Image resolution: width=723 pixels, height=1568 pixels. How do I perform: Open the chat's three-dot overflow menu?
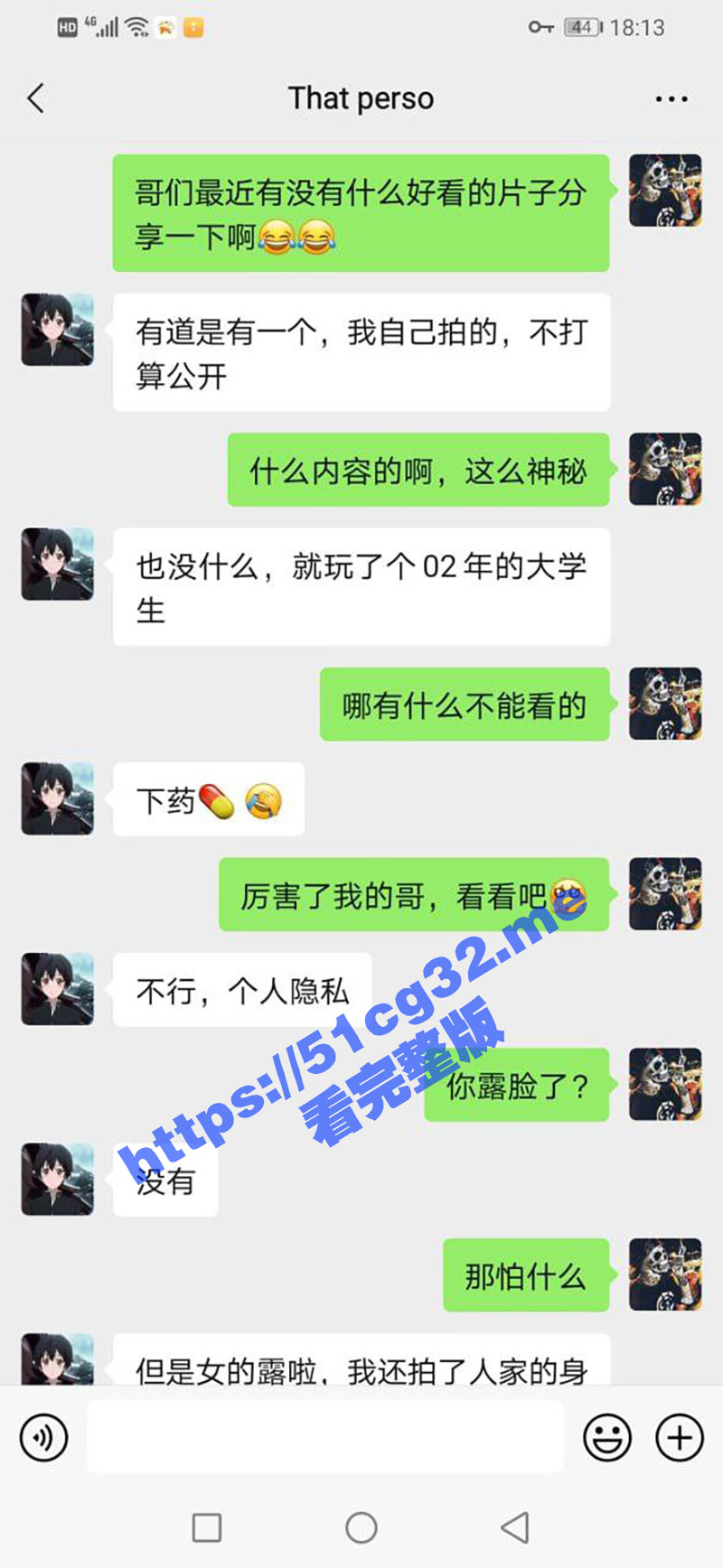671,99
